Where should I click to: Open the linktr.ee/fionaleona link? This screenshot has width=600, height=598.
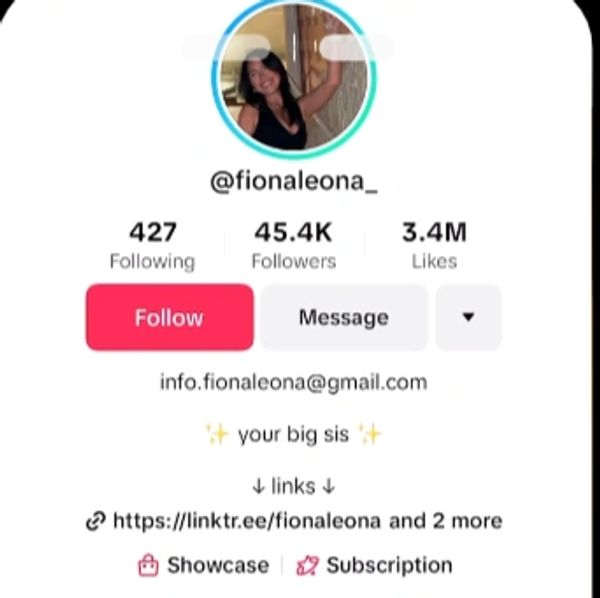294,521
